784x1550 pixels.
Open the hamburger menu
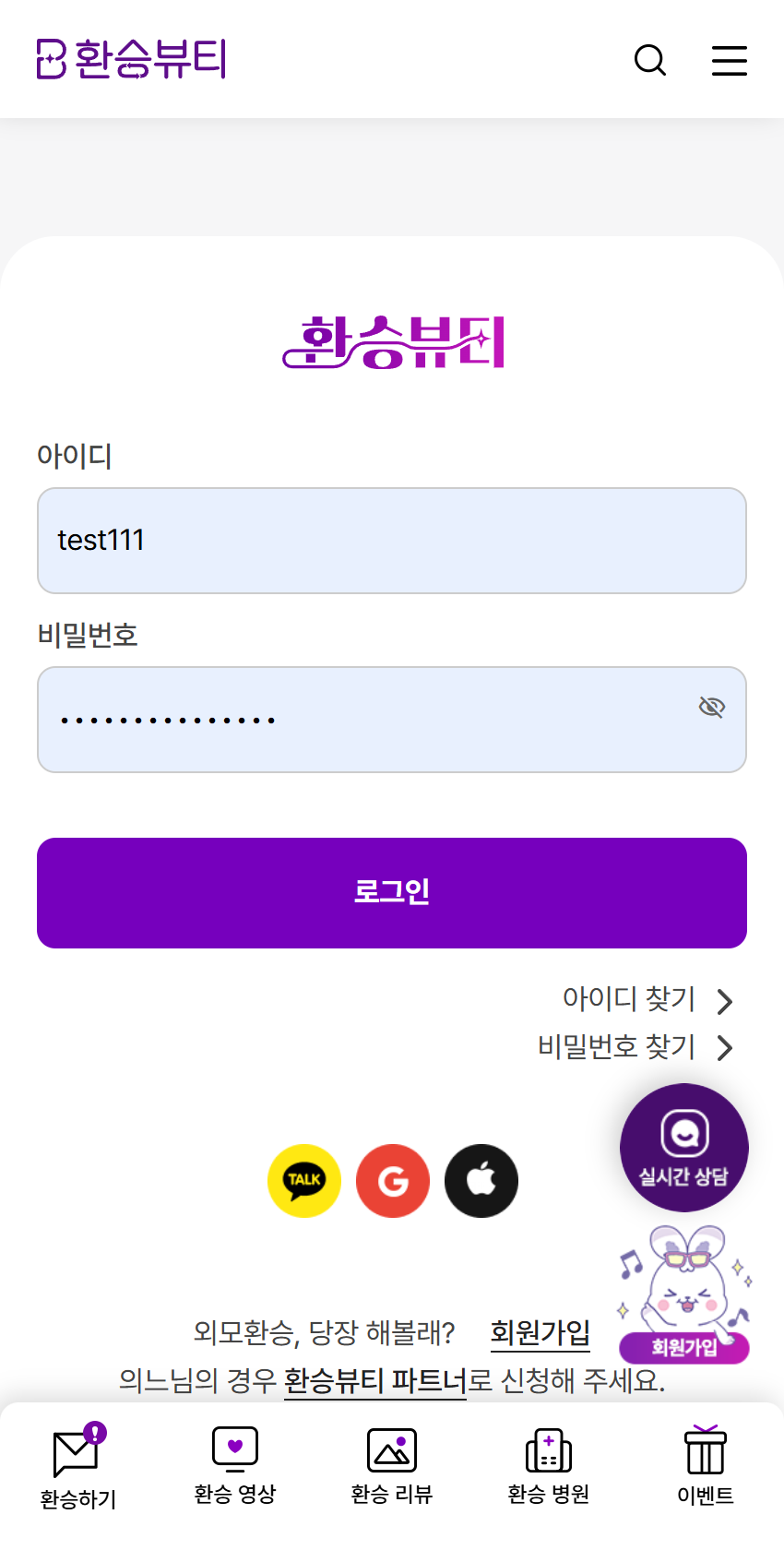coord(730,60)
